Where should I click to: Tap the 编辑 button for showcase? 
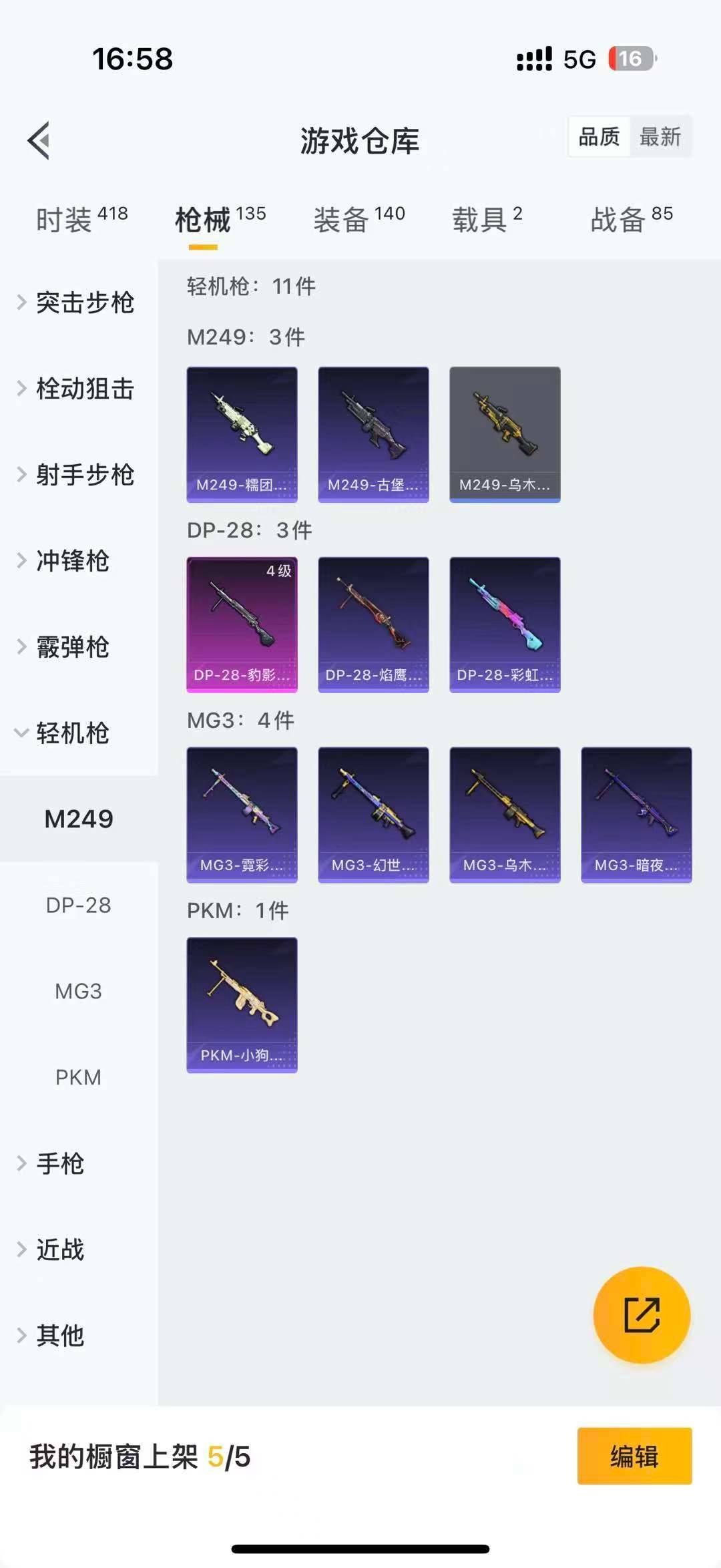pos(634,1456)
